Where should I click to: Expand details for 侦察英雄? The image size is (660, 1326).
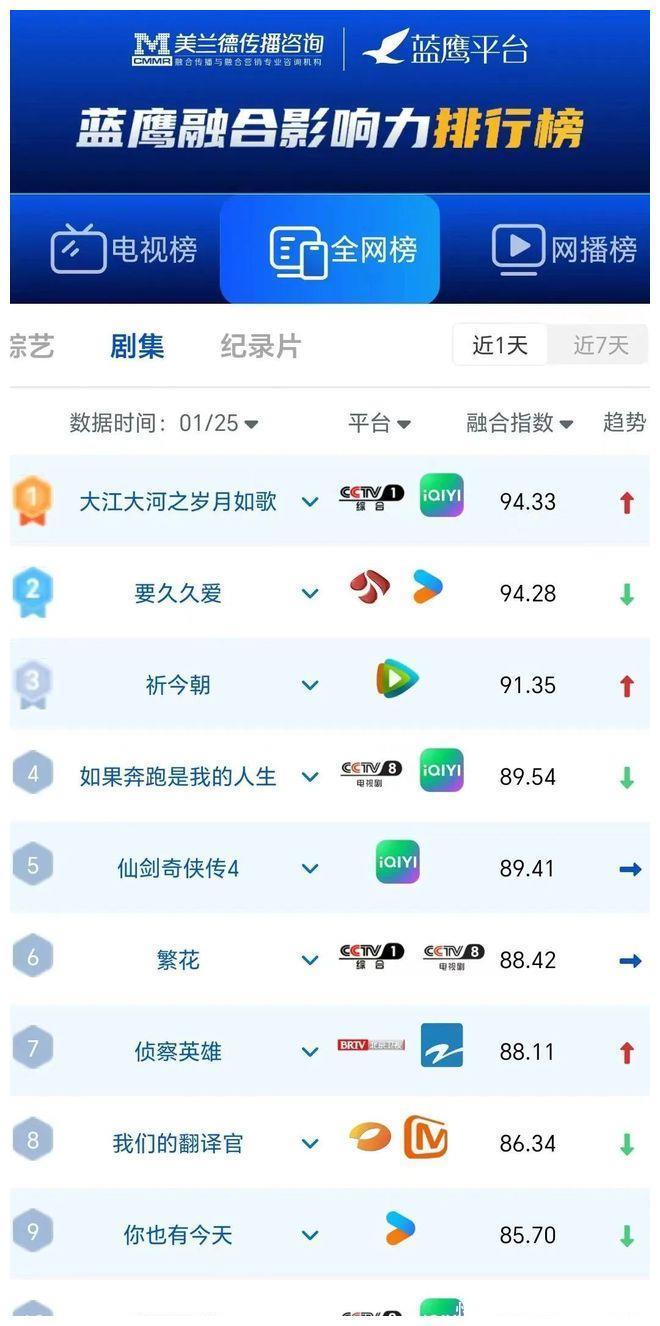[x=310, y=1052]
